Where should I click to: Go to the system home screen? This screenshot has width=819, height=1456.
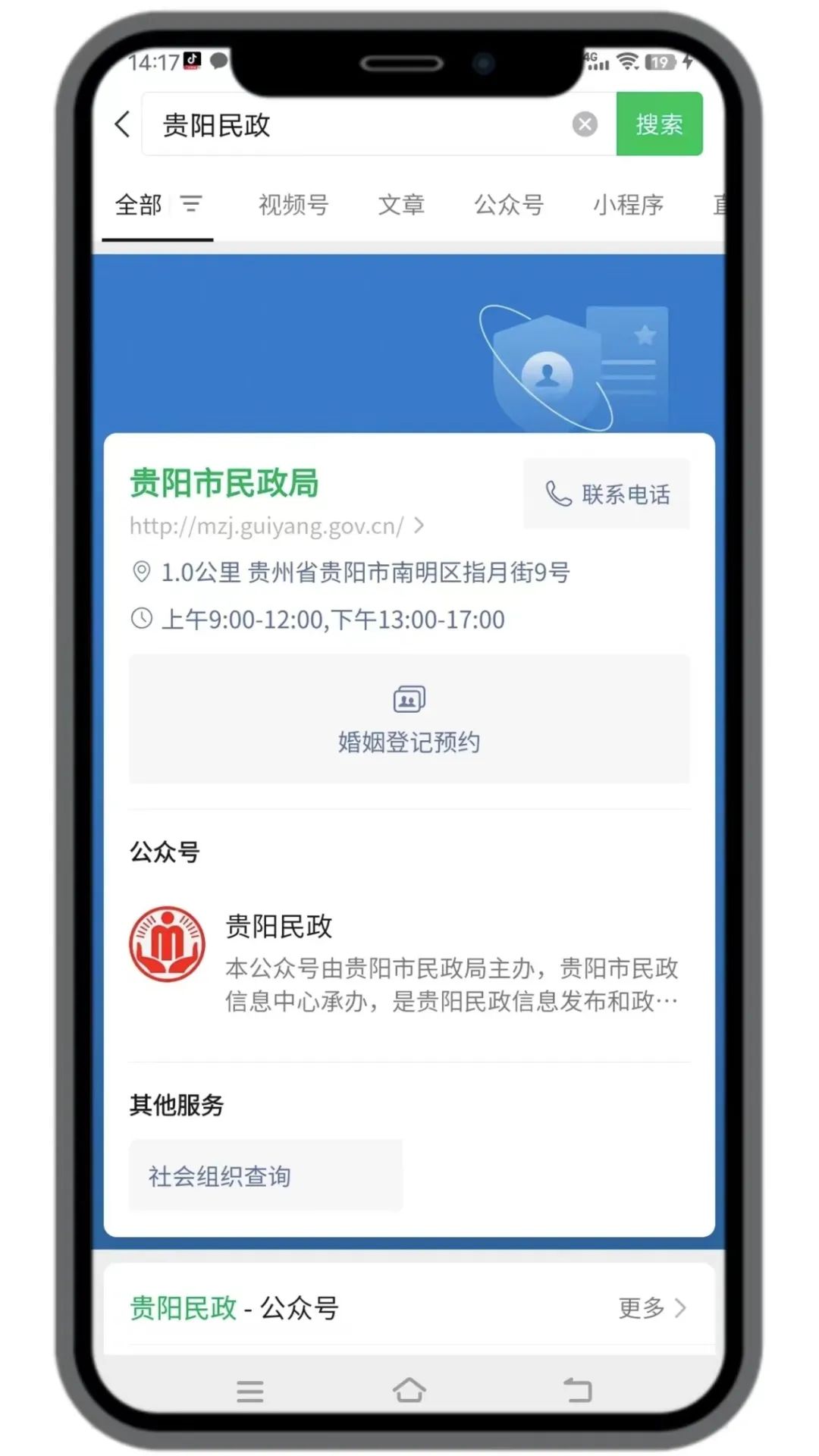[x=409, y=1390]
